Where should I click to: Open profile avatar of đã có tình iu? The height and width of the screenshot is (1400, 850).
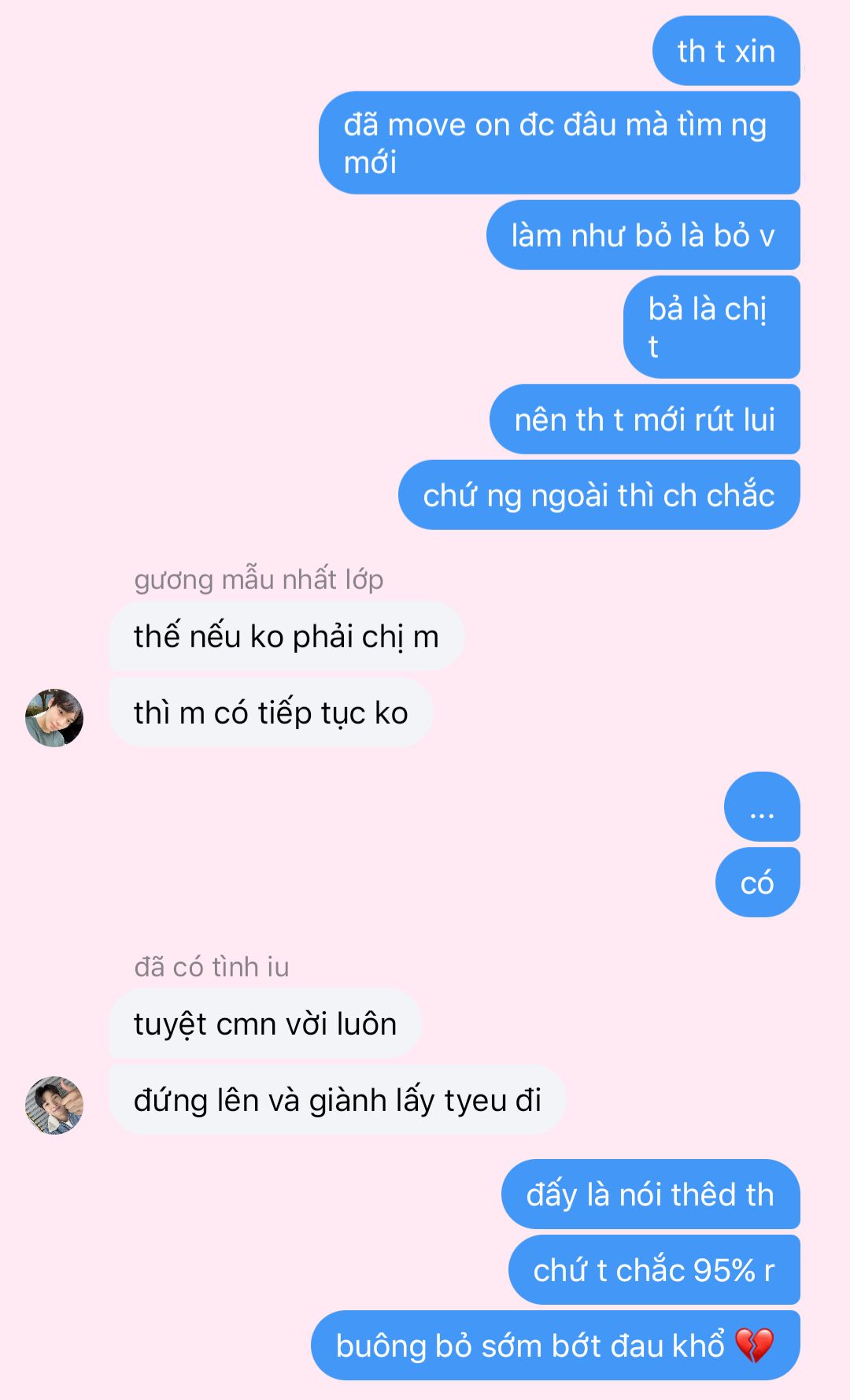[54, 1105]
